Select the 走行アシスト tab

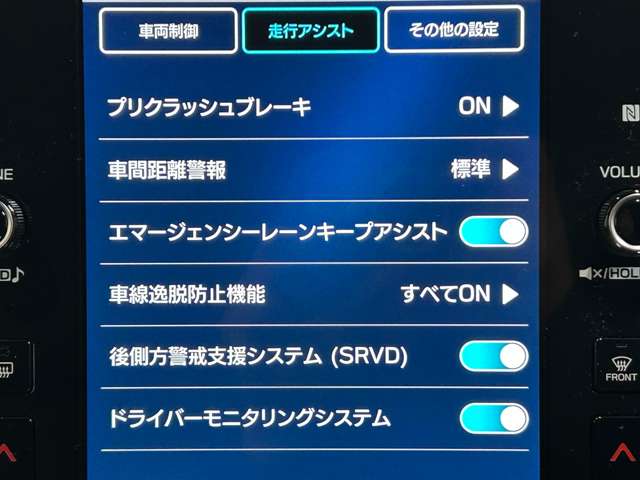(x=311, y=31)
